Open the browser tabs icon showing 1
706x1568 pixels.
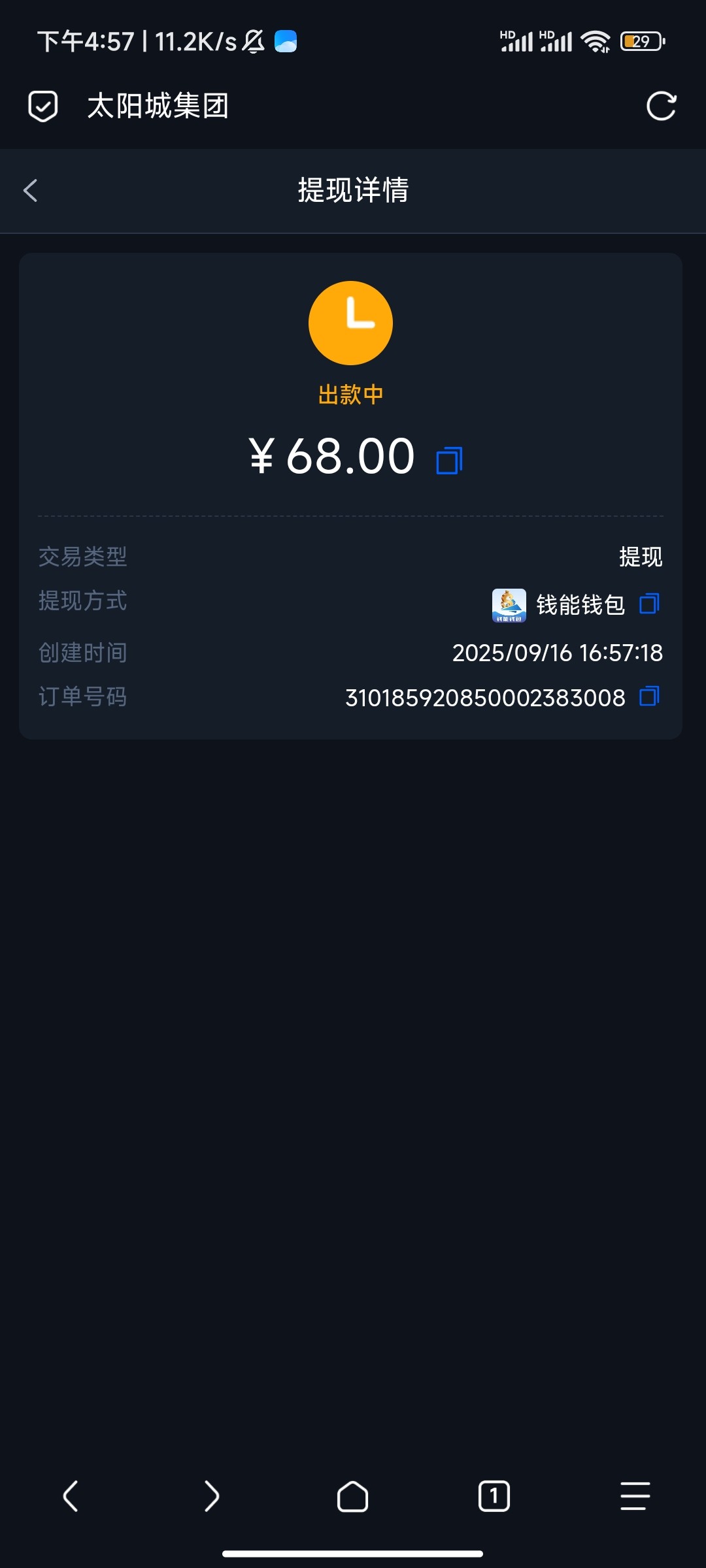click(x=494, y=1496)
